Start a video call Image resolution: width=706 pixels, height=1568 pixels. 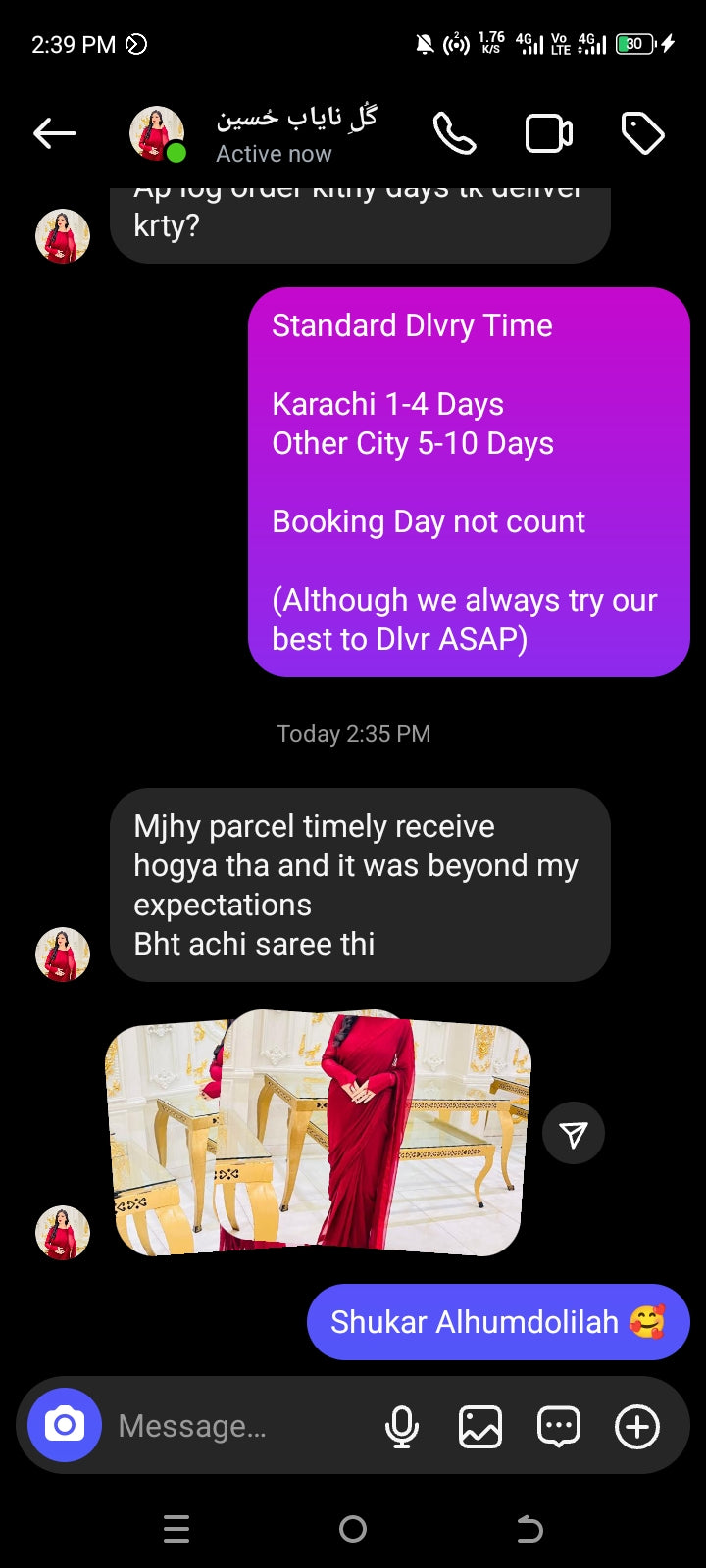point(549,133)
